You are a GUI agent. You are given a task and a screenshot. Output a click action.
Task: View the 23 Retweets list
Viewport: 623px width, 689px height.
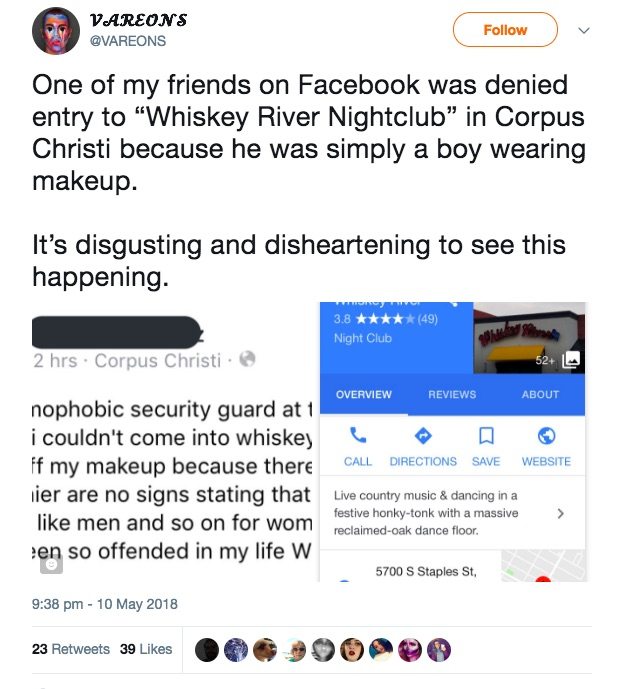(x=71, y=649)
